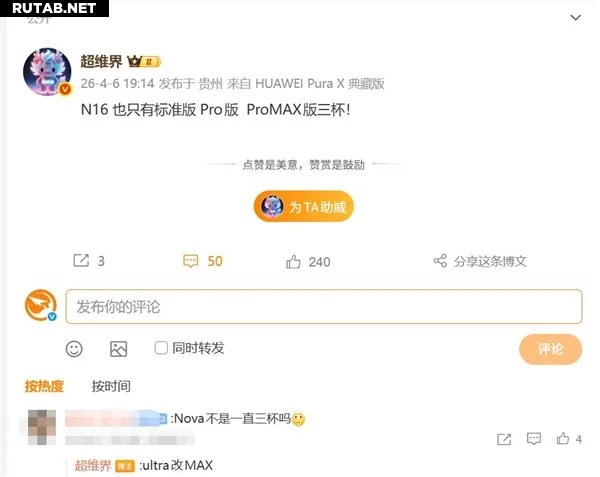Check the 同时转发 checkbox
Image resolution: width=600 pixels, height=477 pixels.
point(161,348)
